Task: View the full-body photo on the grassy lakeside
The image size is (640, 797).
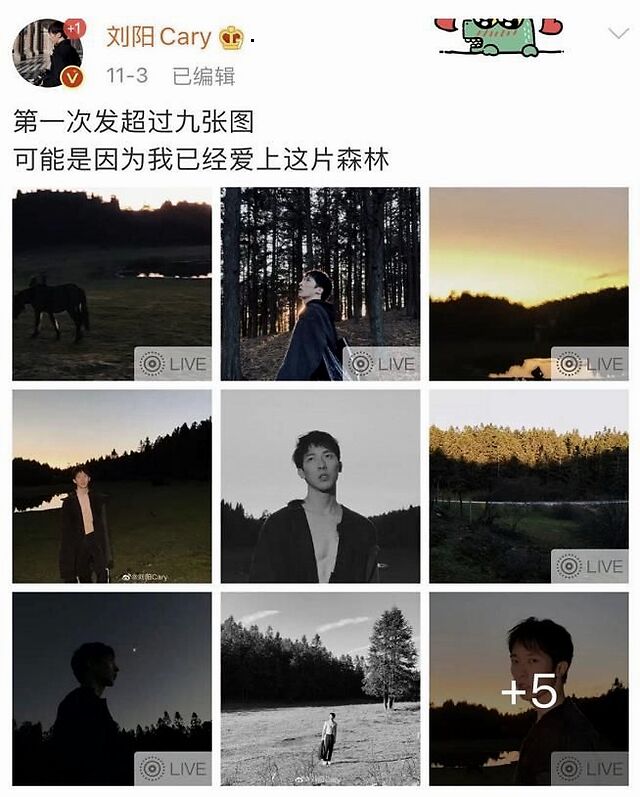Action: [x=112, y=486]
